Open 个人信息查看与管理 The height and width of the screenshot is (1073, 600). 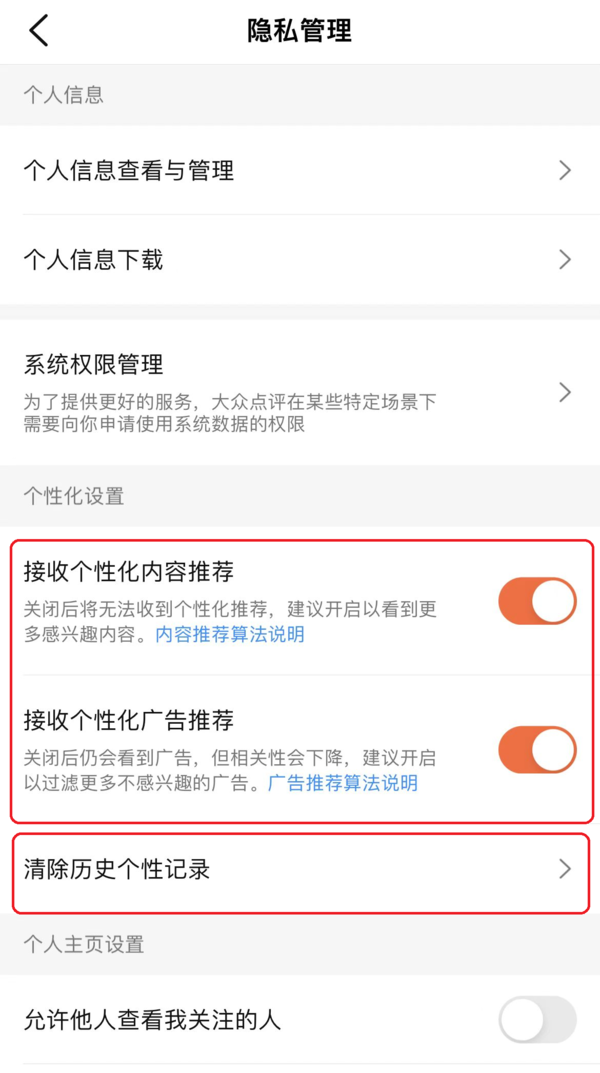point(300,171)
